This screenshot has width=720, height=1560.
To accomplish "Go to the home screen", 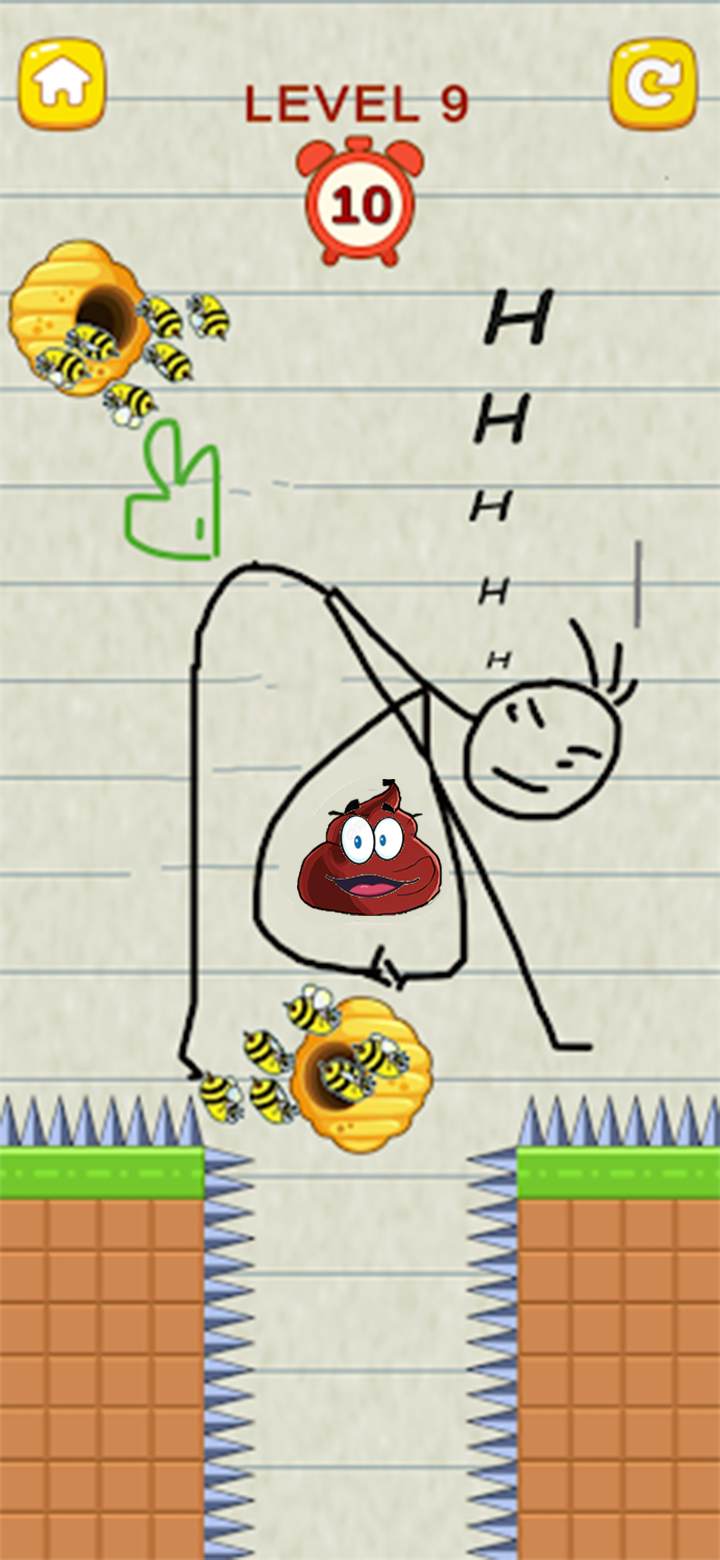I will click(62, 84).
